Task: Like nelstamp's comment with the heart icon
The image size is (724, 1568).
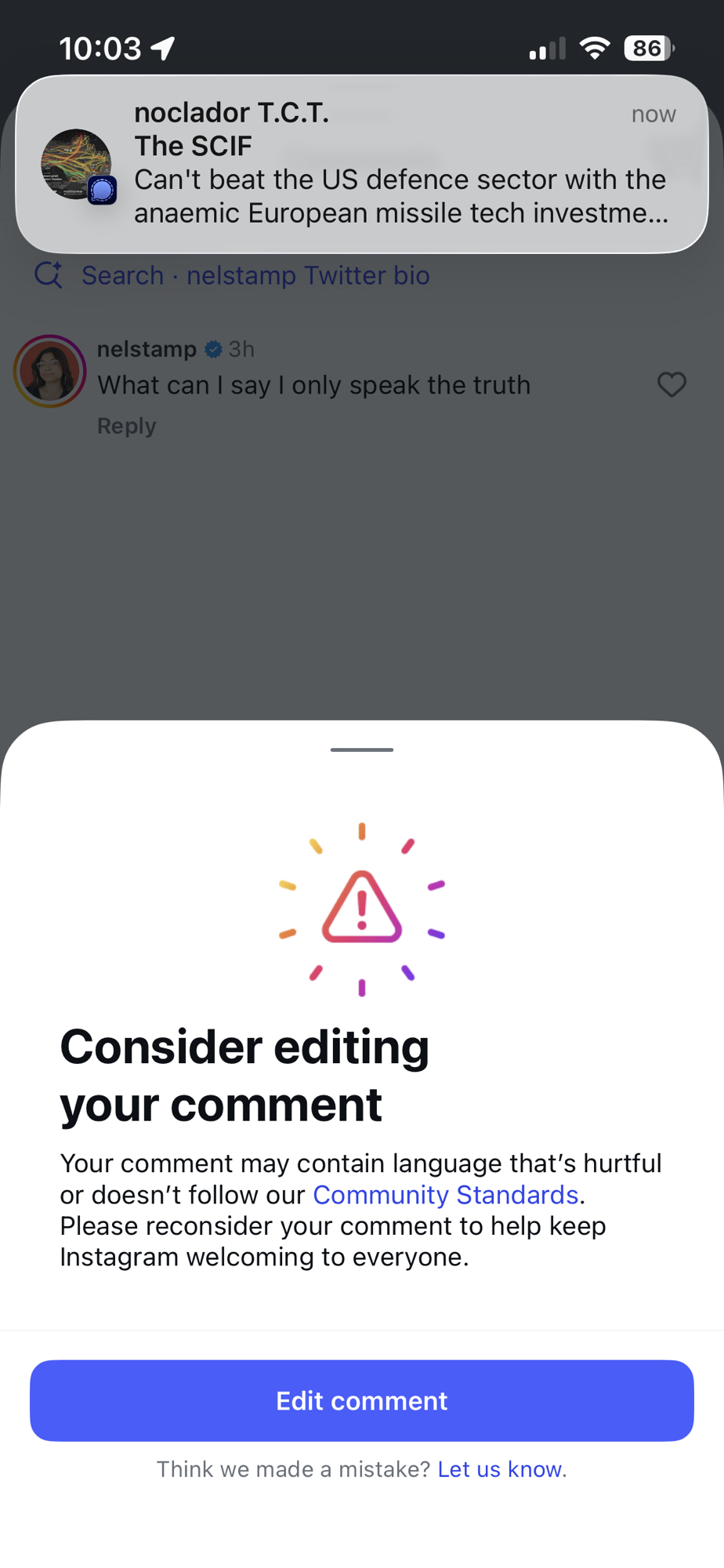Action: (671, 384)
